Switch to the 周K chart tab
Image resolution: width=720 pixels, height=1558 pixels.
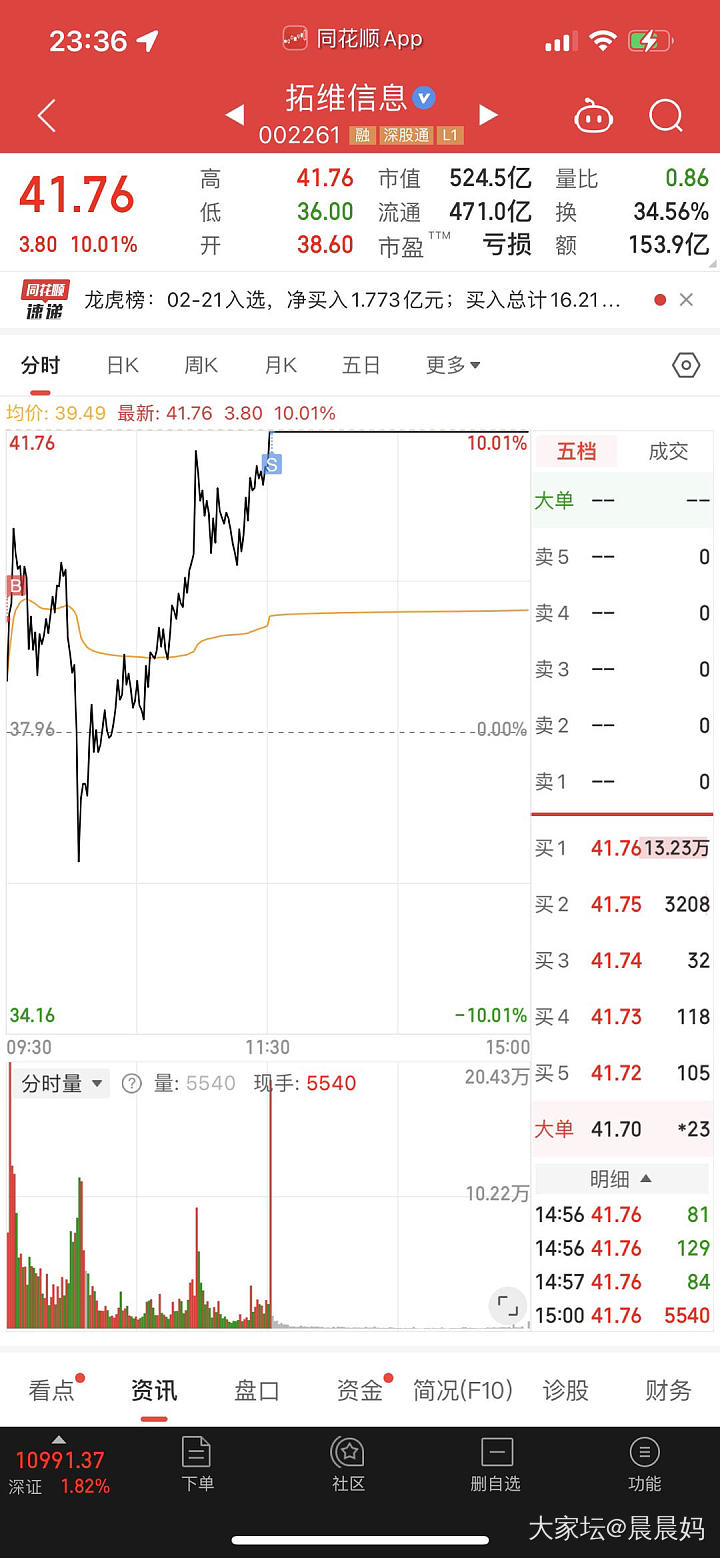(x=200, y=366)
